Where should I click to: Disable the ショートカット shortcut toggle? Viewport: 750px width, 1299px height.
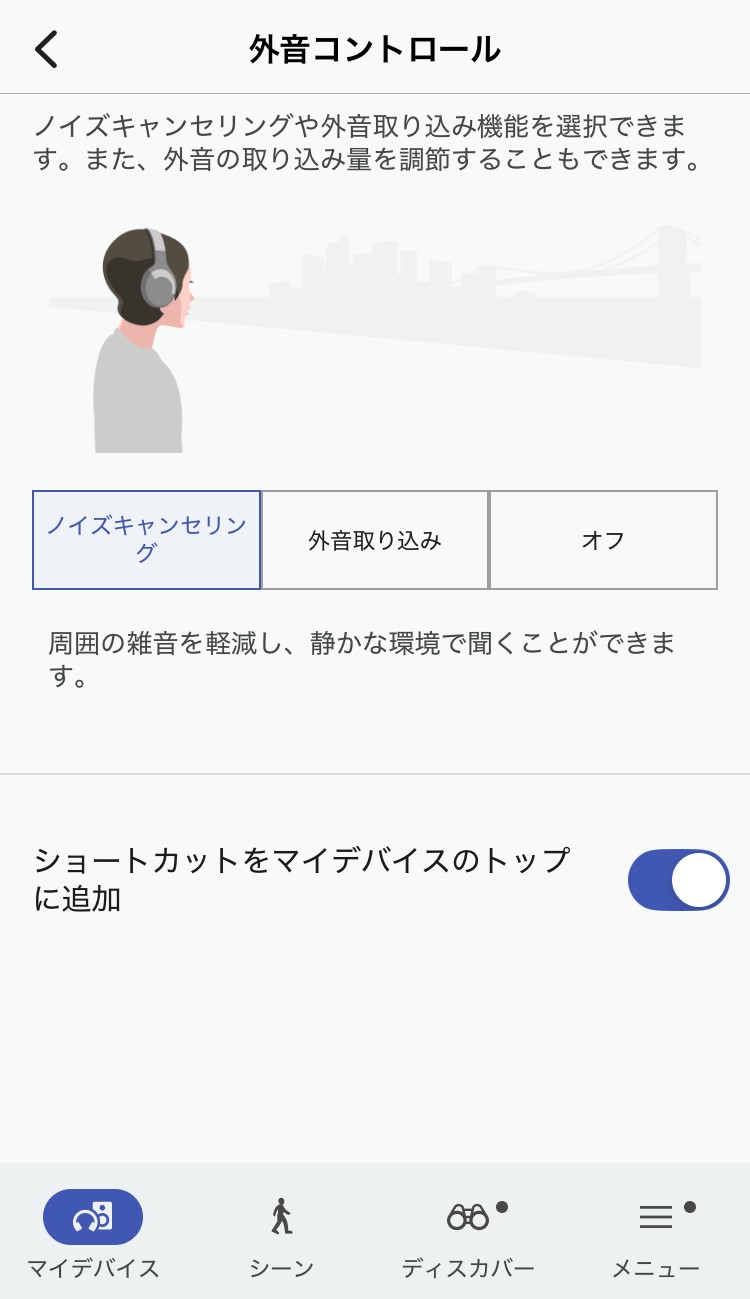[678, 880]
